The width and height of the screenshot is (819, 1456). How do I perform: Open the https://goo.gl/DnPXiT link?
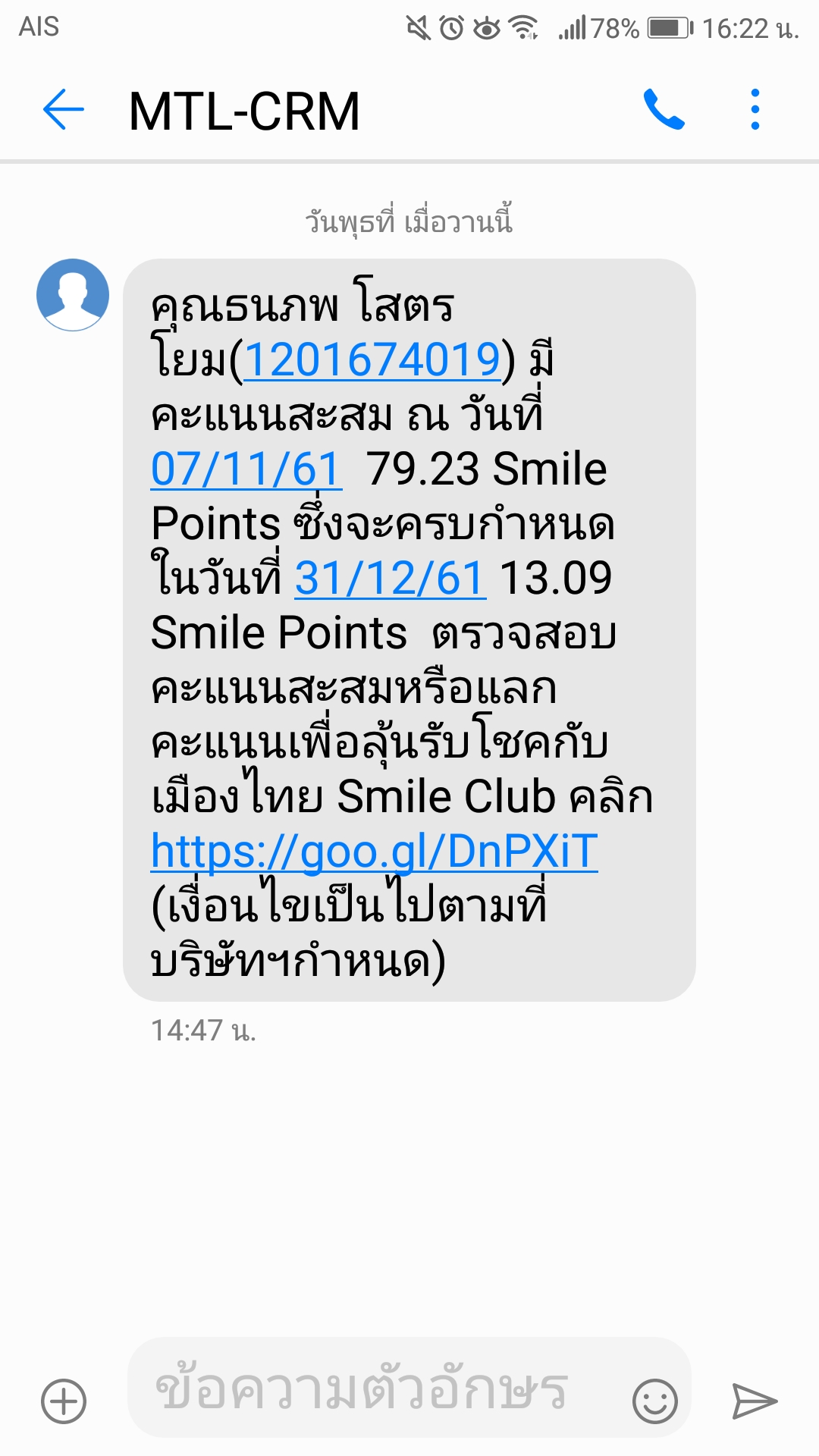(375, 851)
